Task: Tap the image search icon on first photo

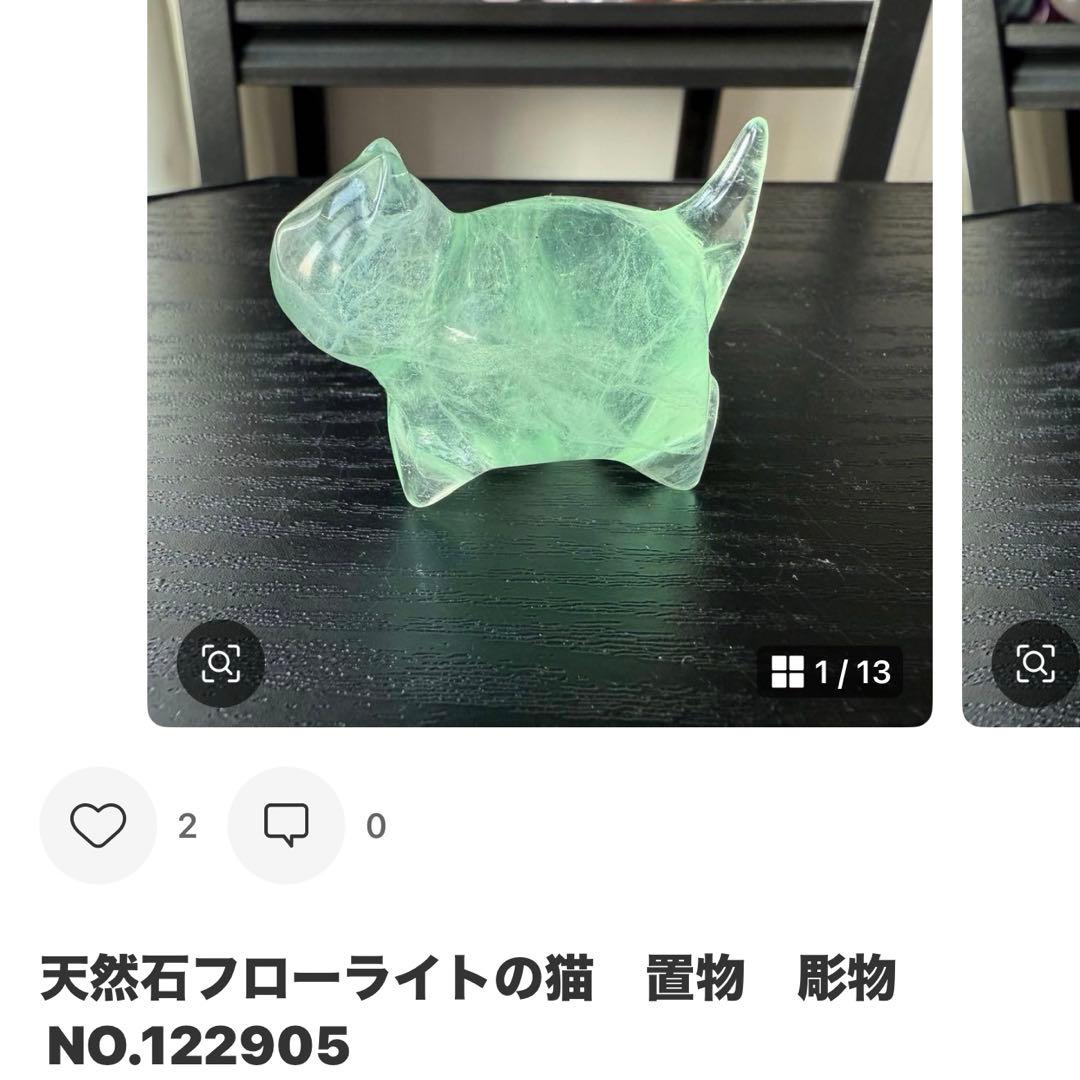Action: click(220, 662)
